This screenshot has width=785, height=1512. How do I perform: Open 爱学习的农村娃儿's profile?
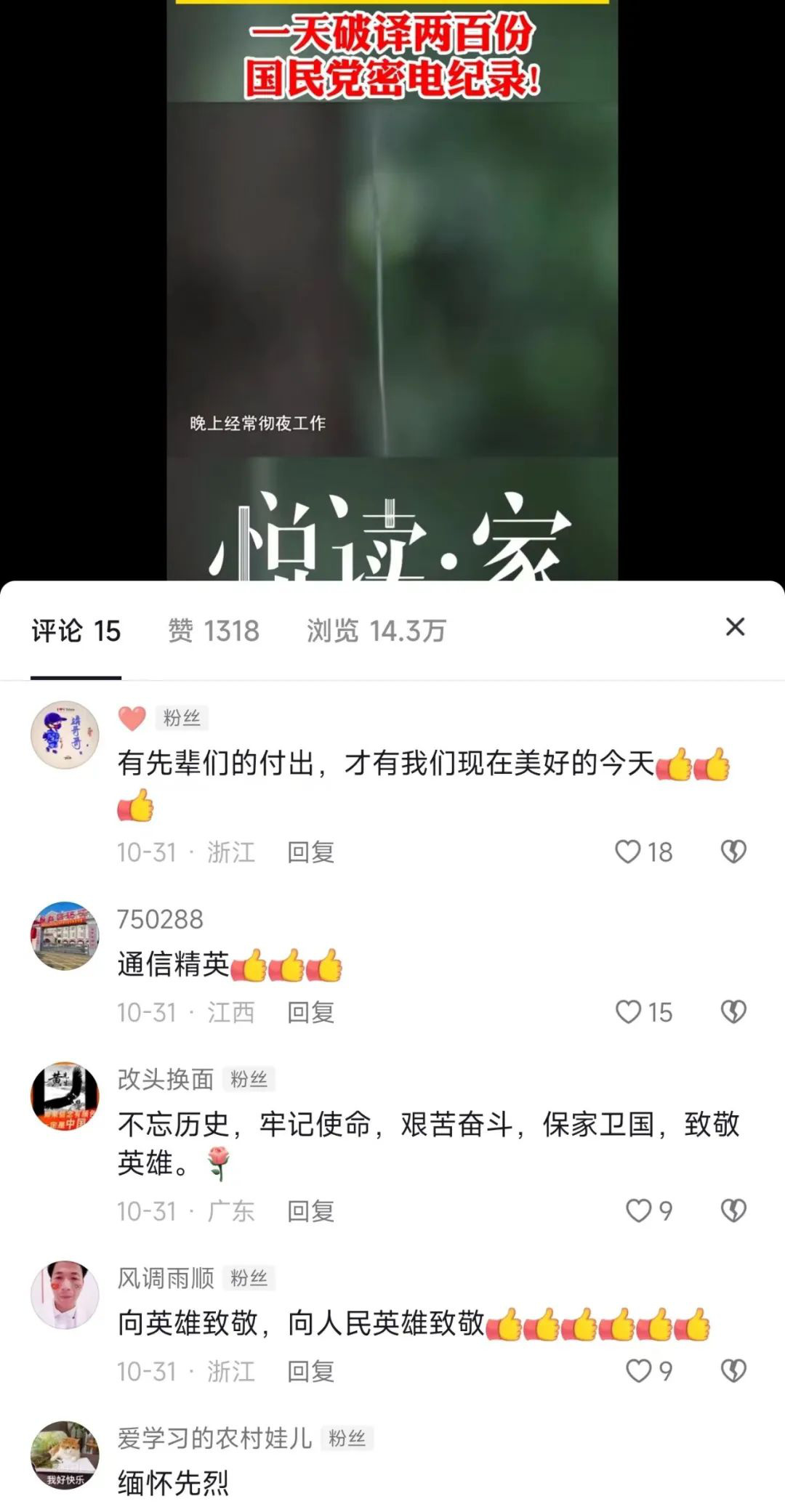pos(65,1455)
